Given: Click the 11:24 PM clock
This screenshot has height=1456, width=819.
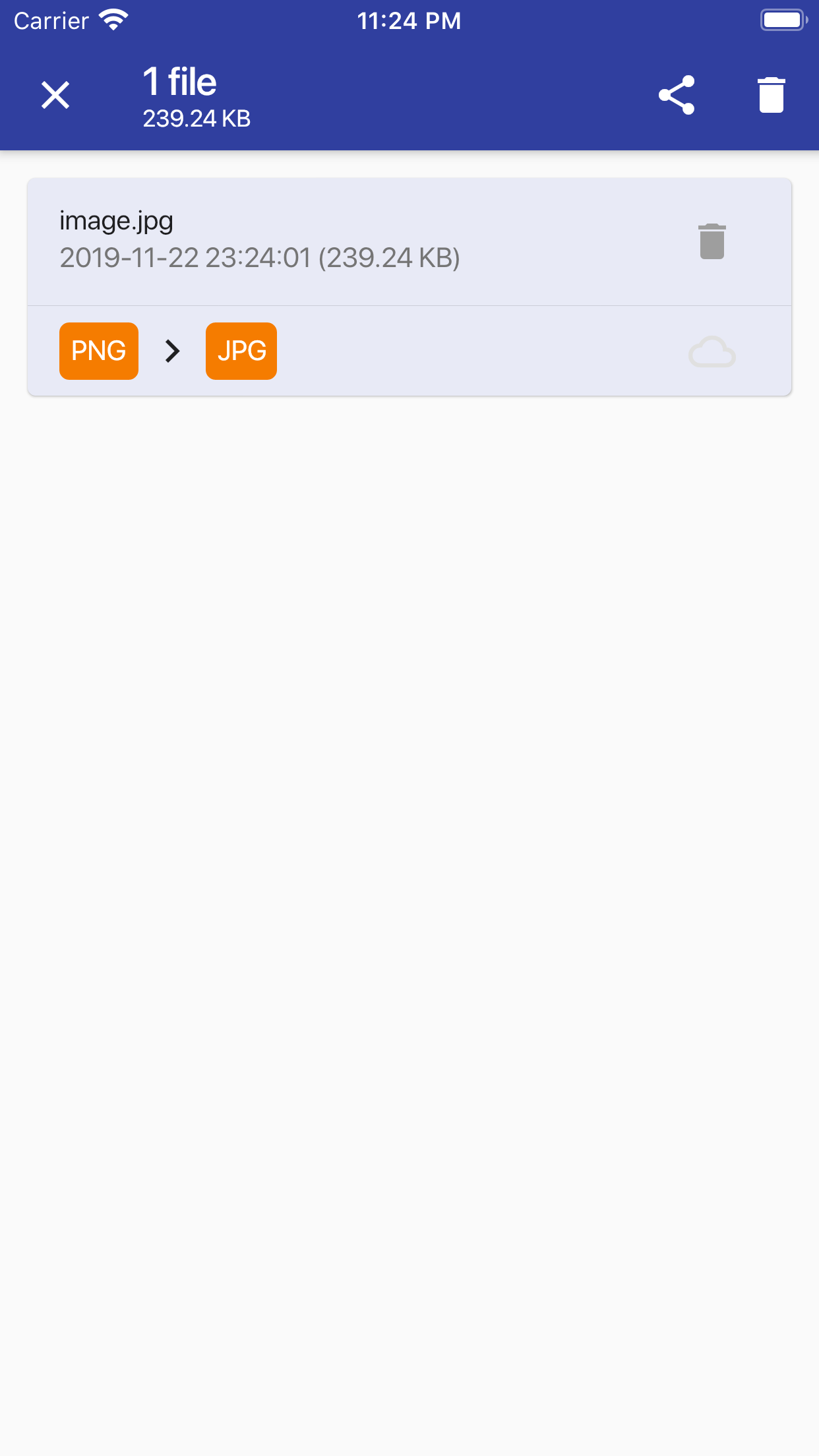Looking at the screenshot, I should [409, 20].
